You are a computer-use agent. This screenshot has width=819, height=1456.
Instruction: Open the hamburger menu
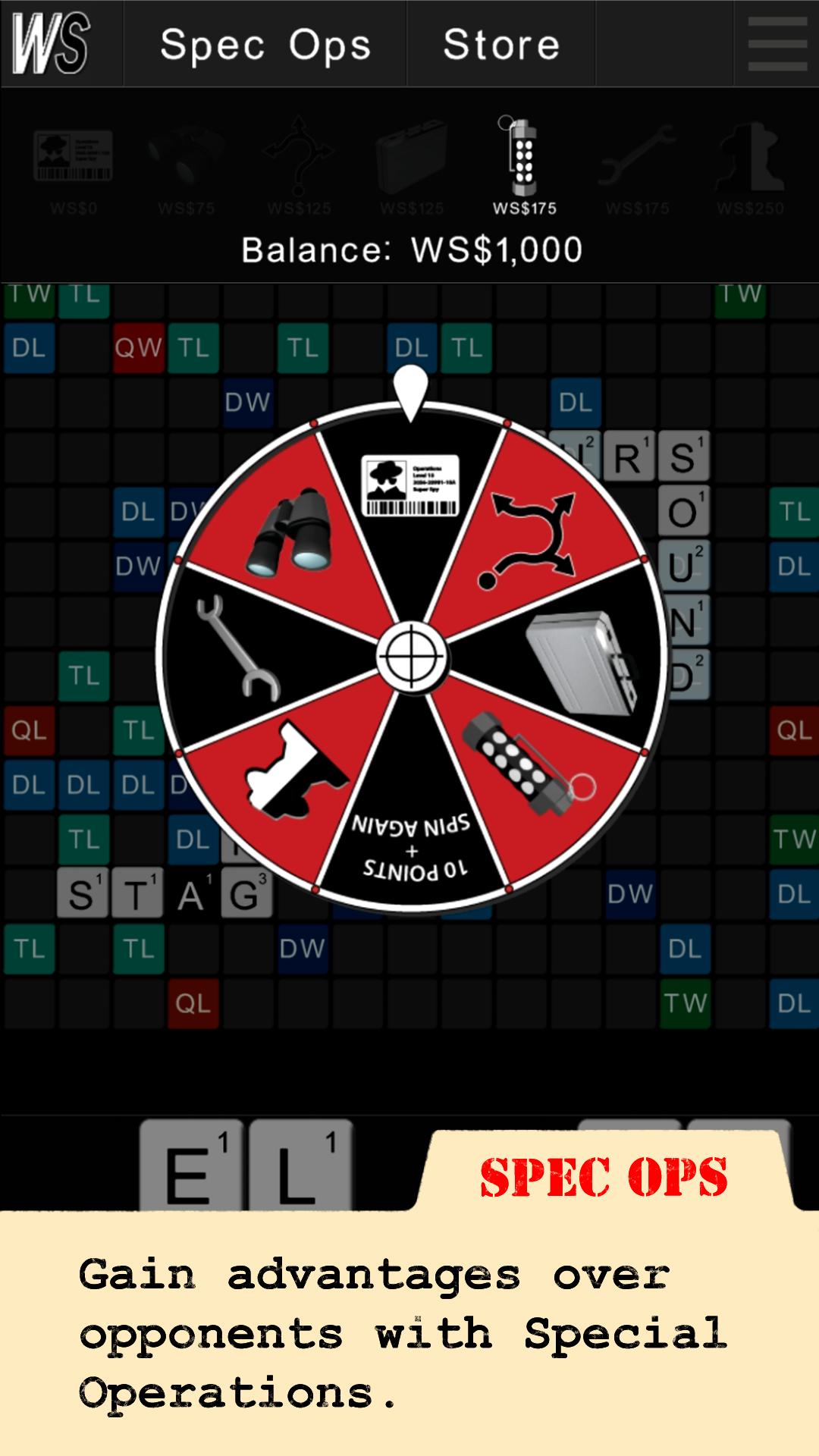777,44
